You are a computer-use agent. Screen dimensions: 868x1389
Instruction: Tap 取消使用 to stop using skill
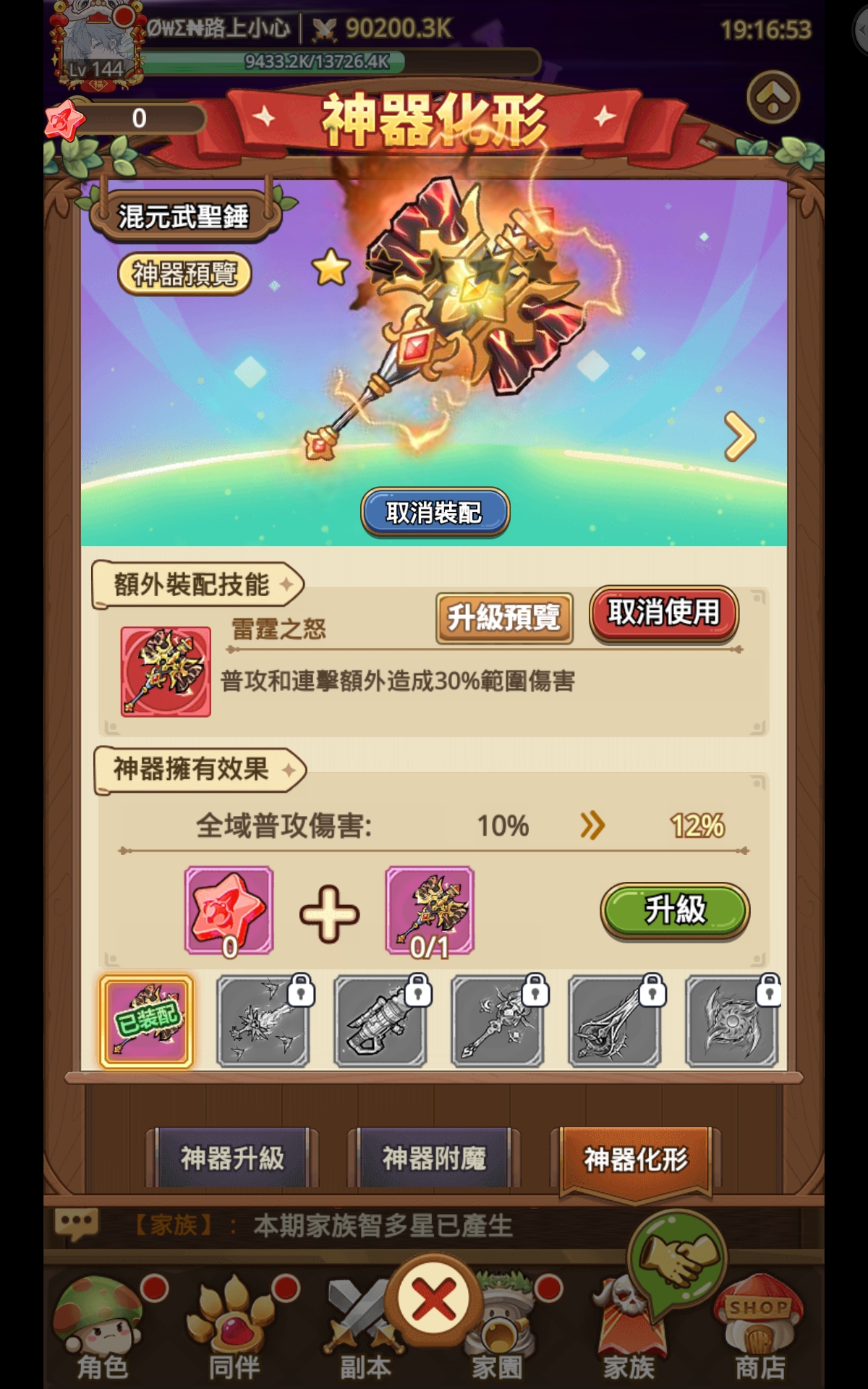pos(663,613)
